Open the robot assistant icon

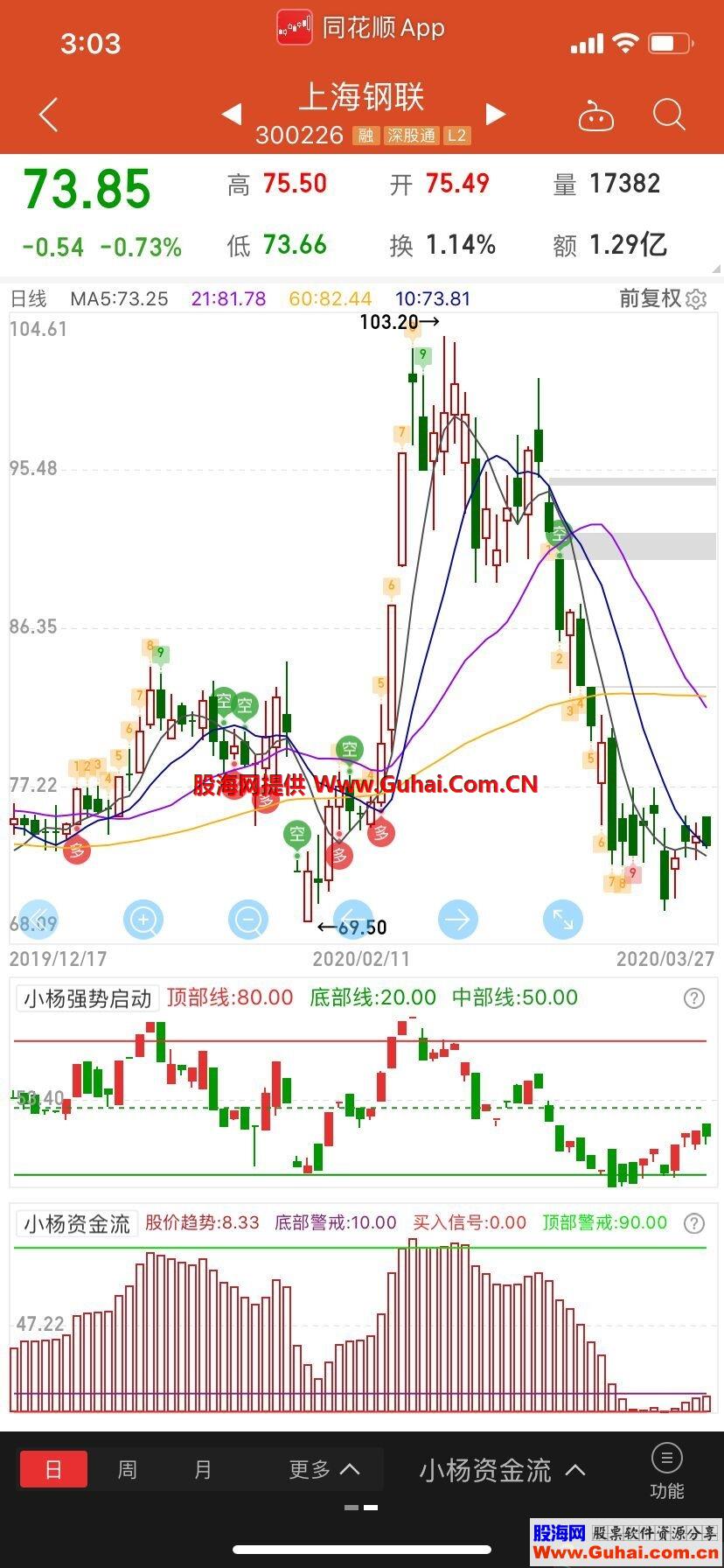[x=596, y=115]
